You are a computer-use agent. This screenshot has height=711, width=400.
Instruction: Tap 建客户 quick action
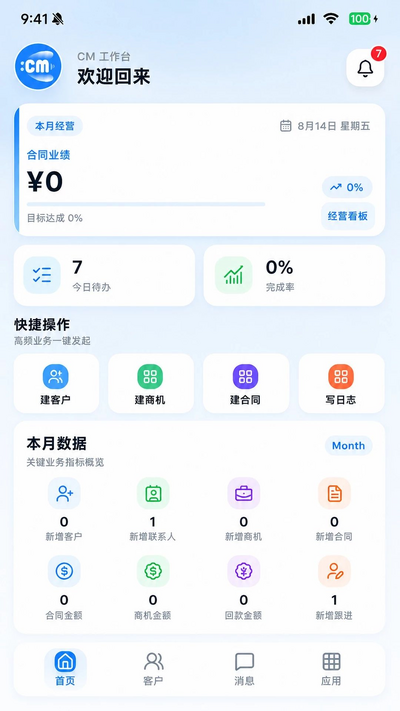pyautogui.click(x=56, y=383)
